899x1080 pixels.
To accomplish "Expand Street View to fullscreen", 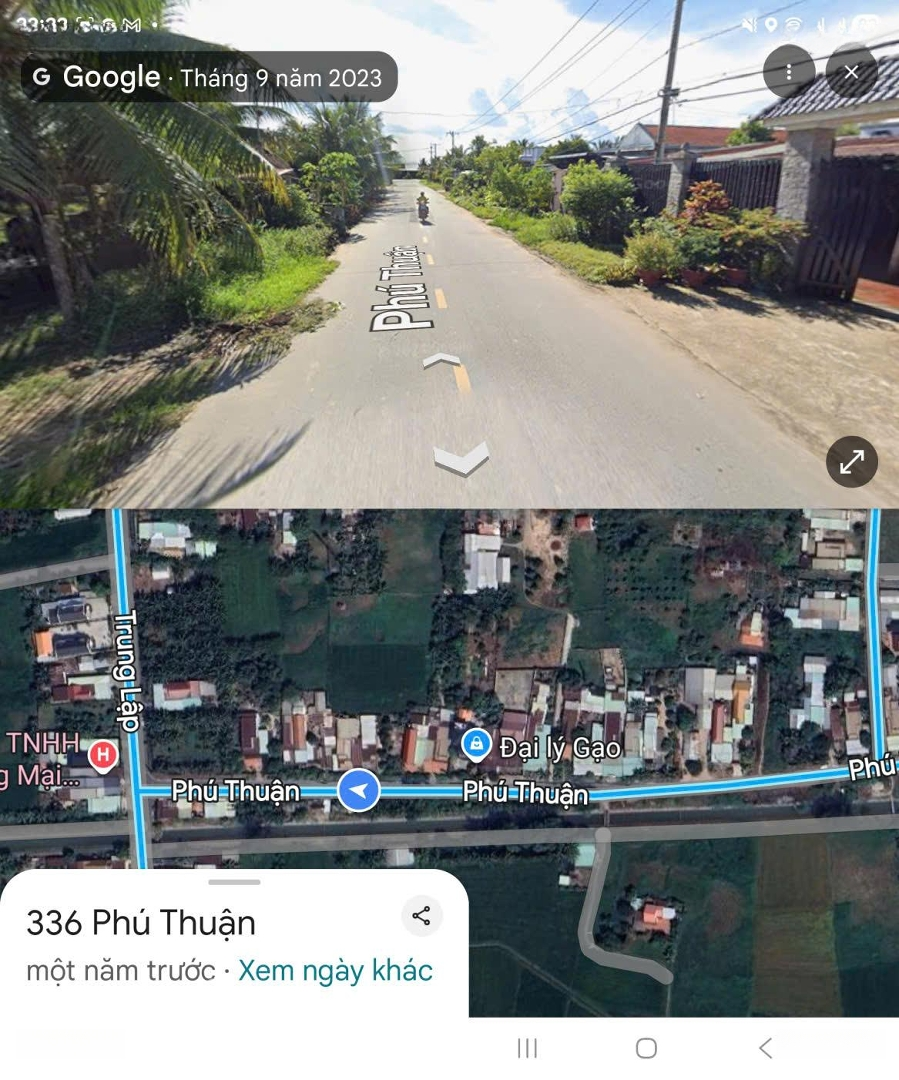I will click(851, 462).
